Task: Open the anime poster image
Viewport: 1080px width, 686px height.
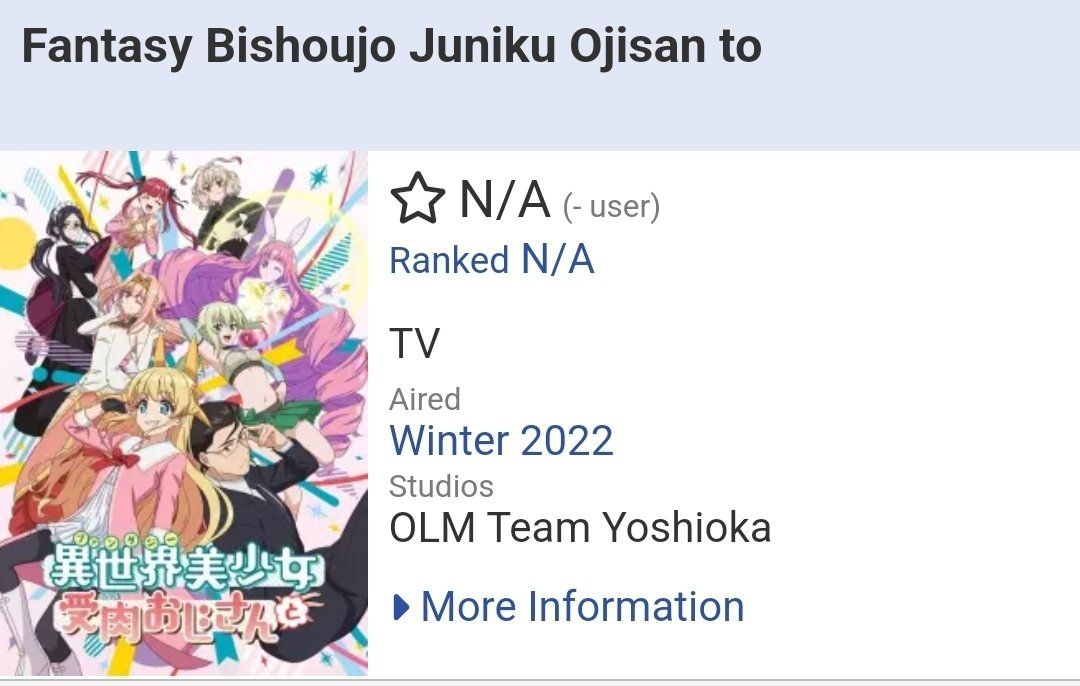Action: coord(184,413)
